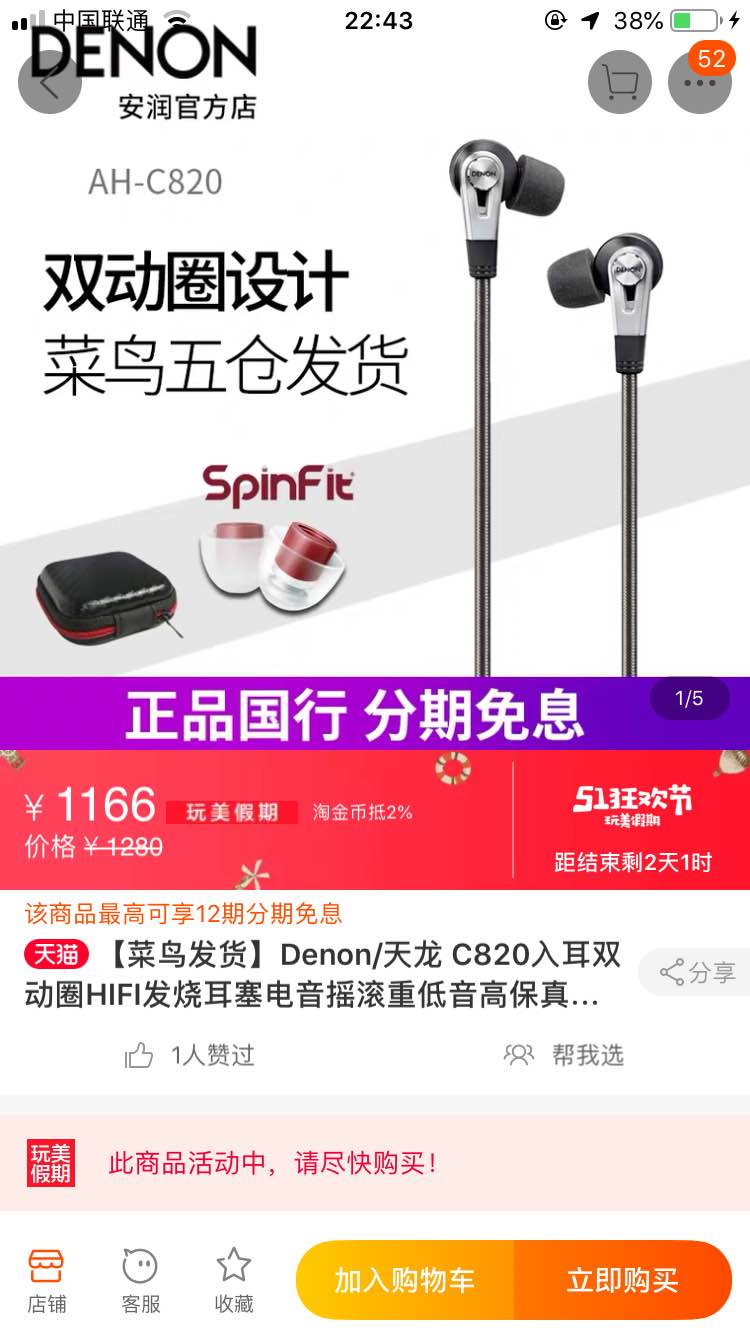Like this product with the thumbs-up icon
The height and width of the screenshot is (1334, 750).
[x=139, y=1055]
